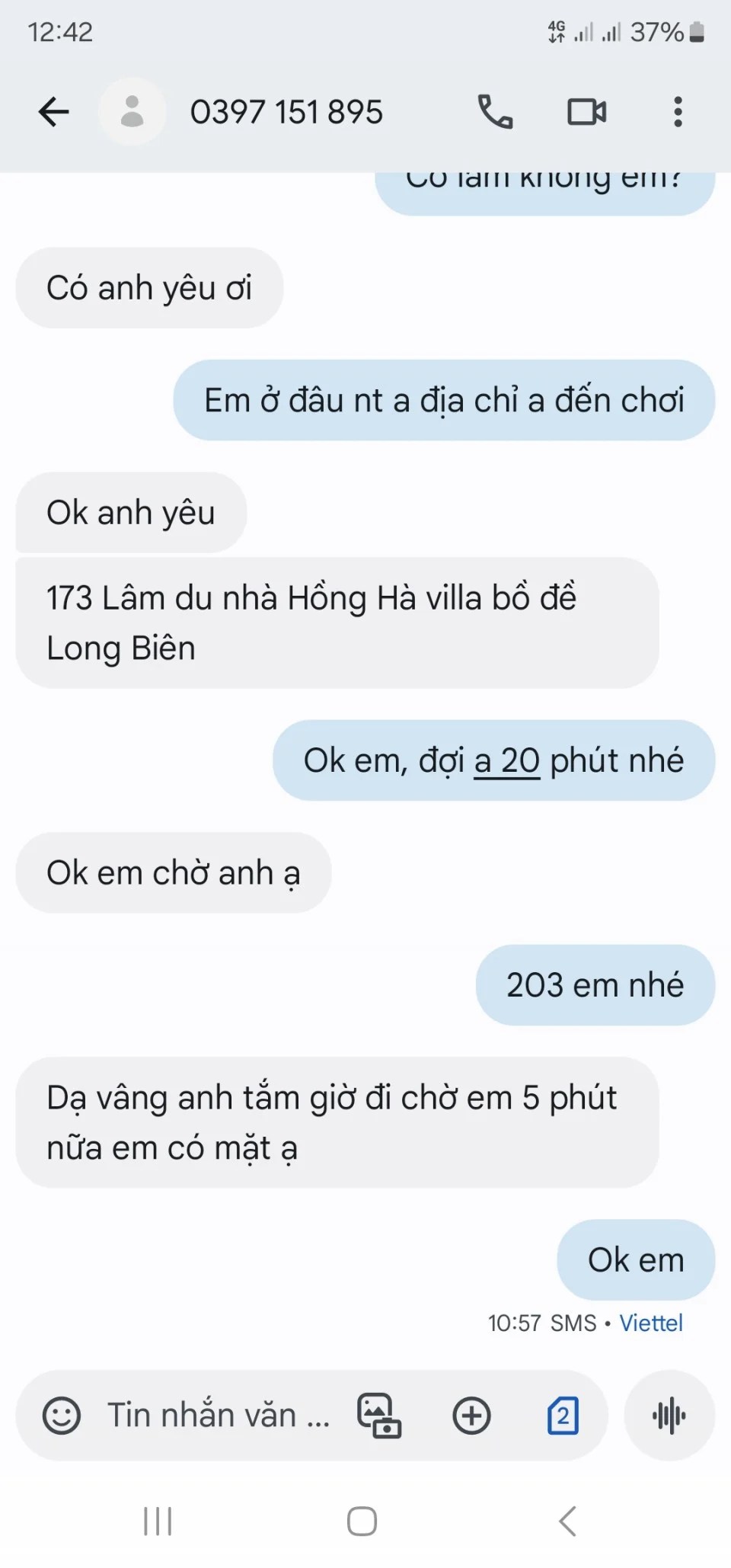Tap the underlined "a 20" link in message

506,761
